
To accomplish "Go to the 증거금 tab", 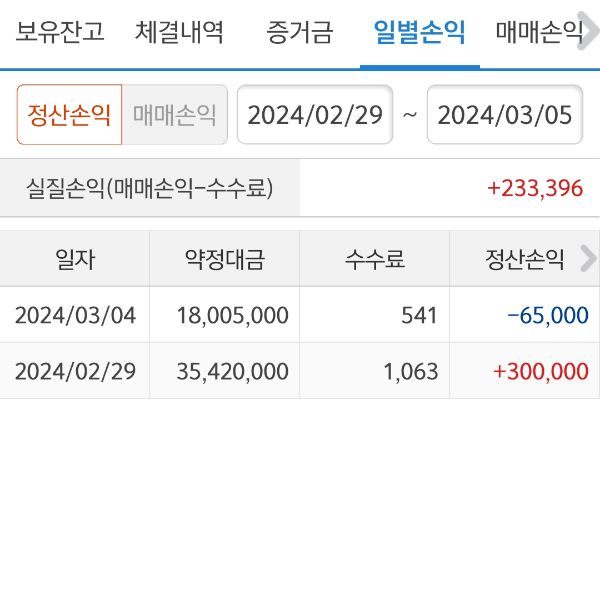I will (x=299, y=33).
